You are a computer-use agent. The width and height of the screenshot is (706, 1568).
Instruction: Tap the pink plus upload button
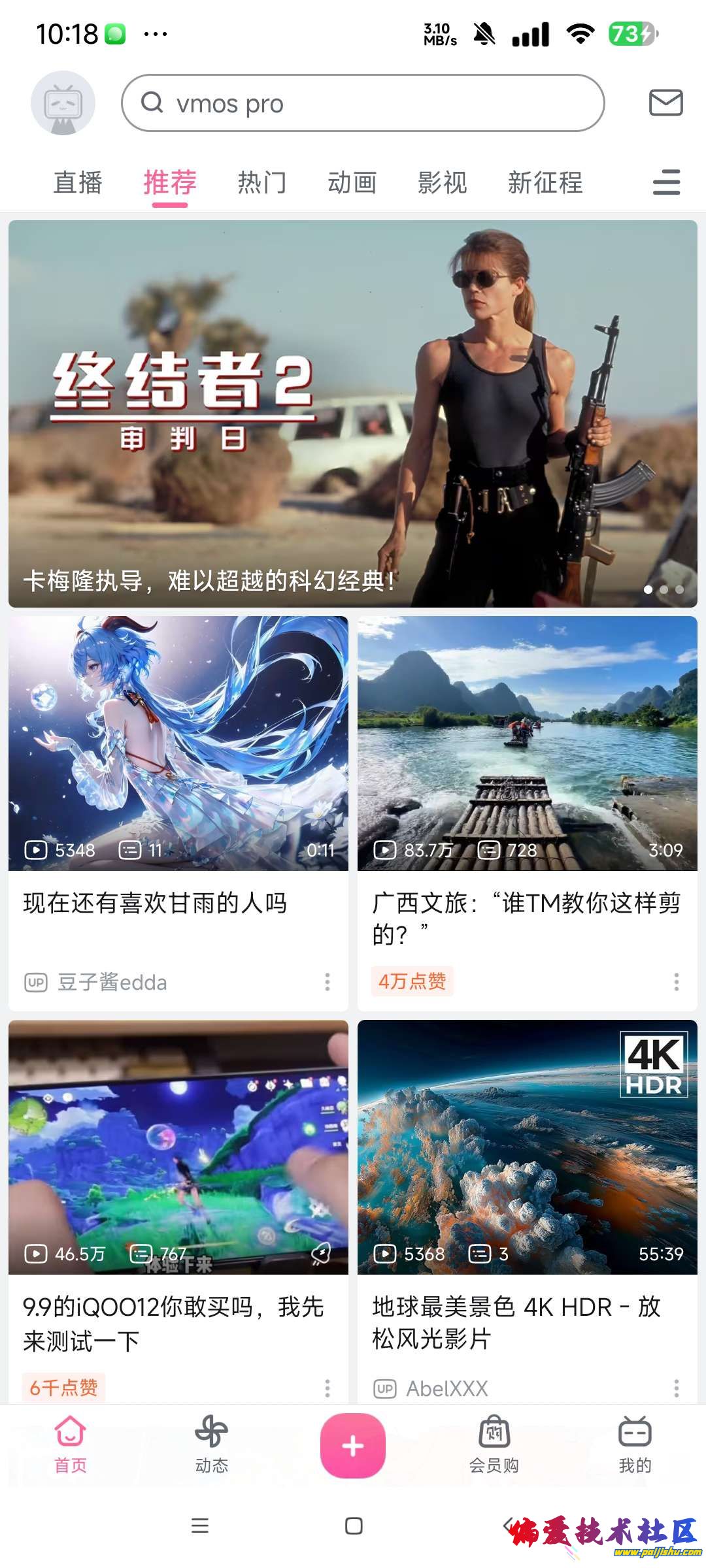tap(353, 1445)
